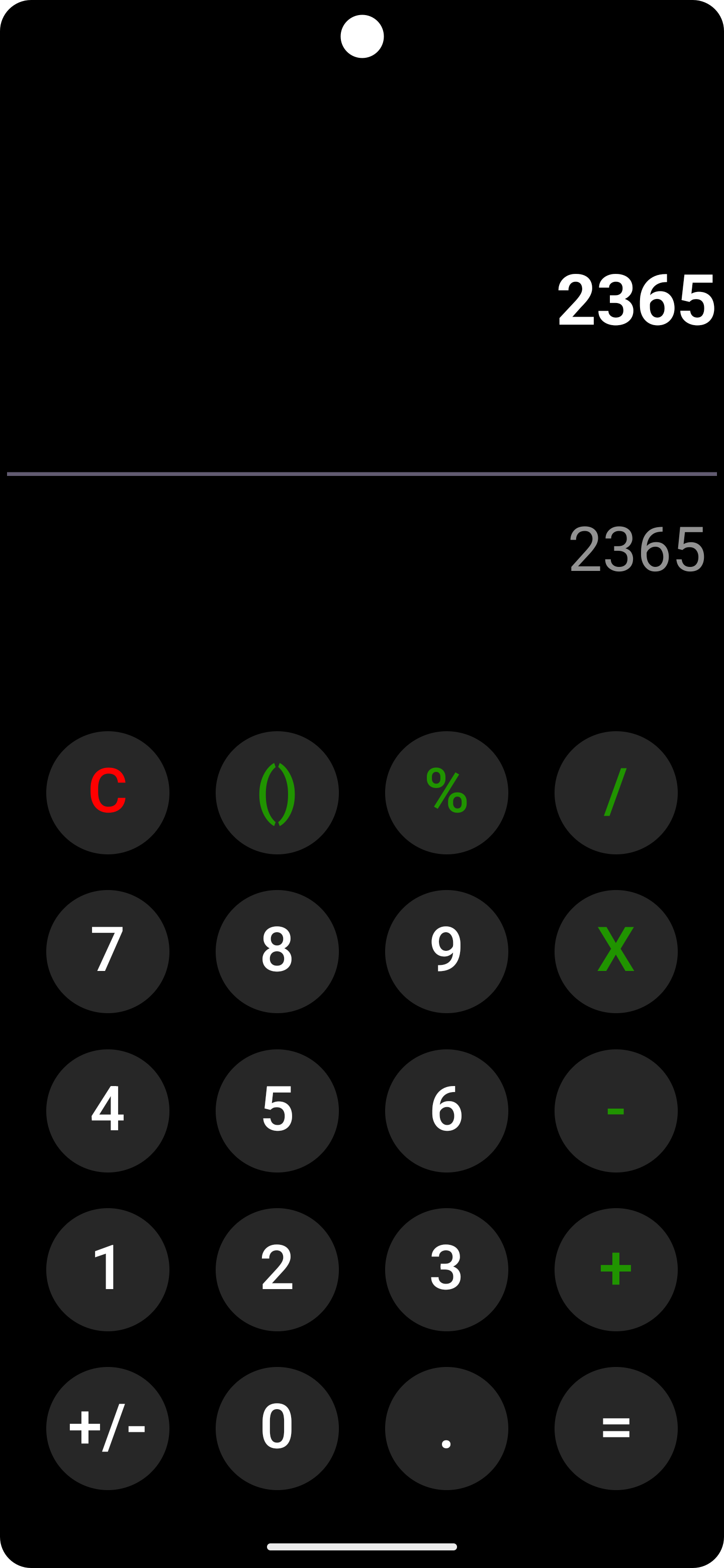Enter digit 6
Viewport: 724px width, 1568px height.
click(x=446, y=1111)
